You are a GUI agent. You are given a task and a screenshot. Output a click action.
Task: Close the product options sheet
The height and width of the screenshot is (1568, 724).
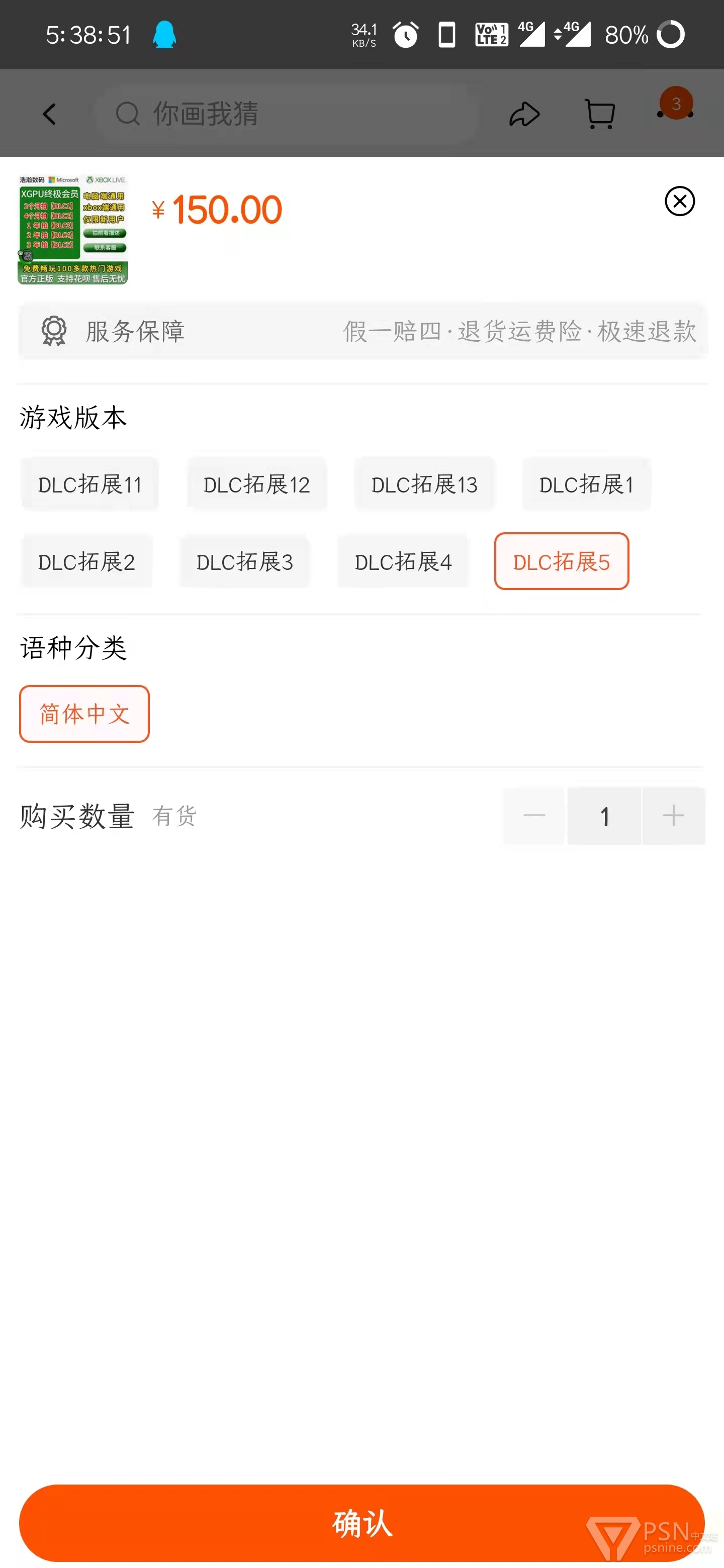(x=680, y=201)
